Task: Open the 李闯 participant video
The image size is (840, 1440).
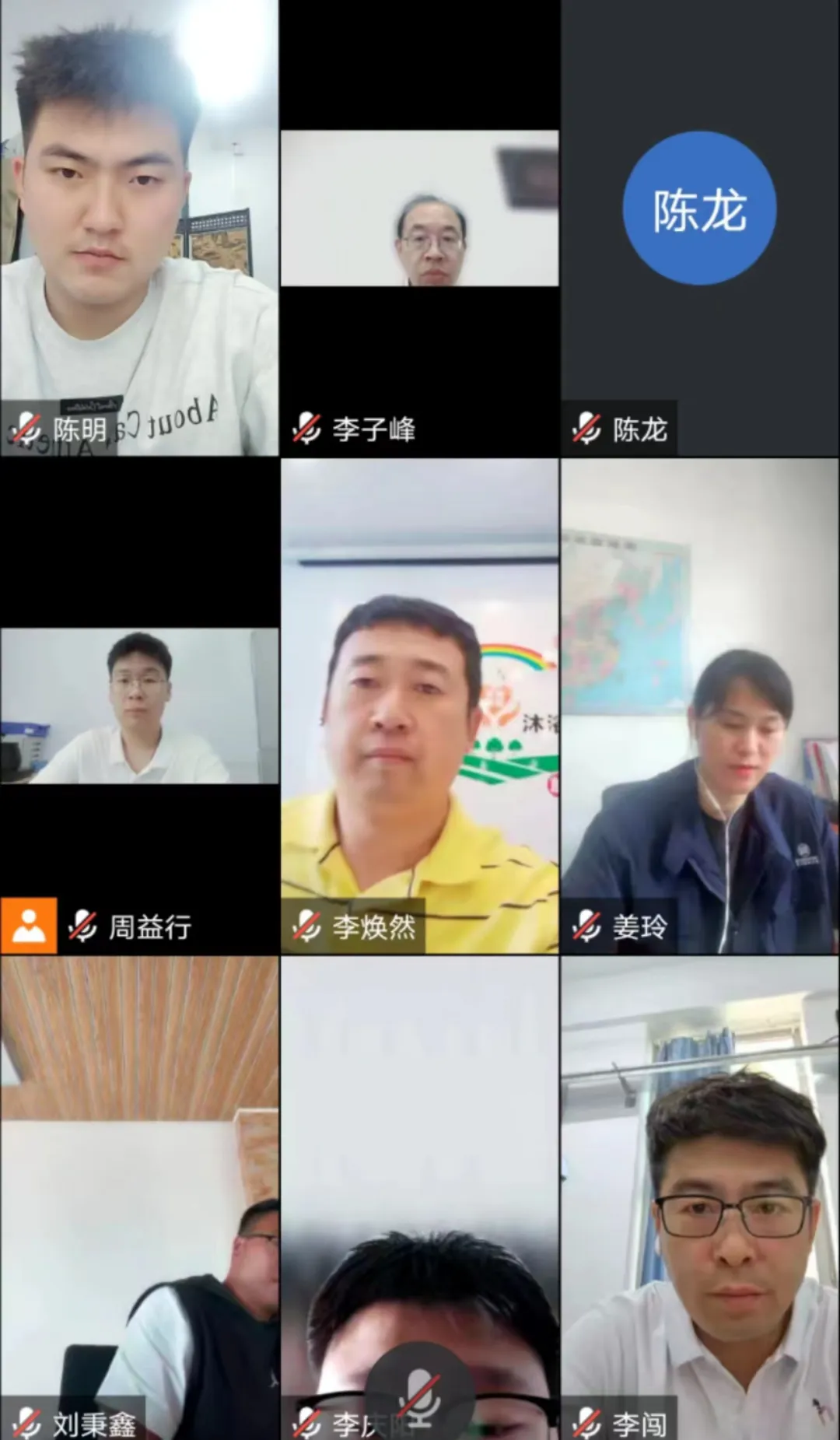Action: (x=699, y=1198)
